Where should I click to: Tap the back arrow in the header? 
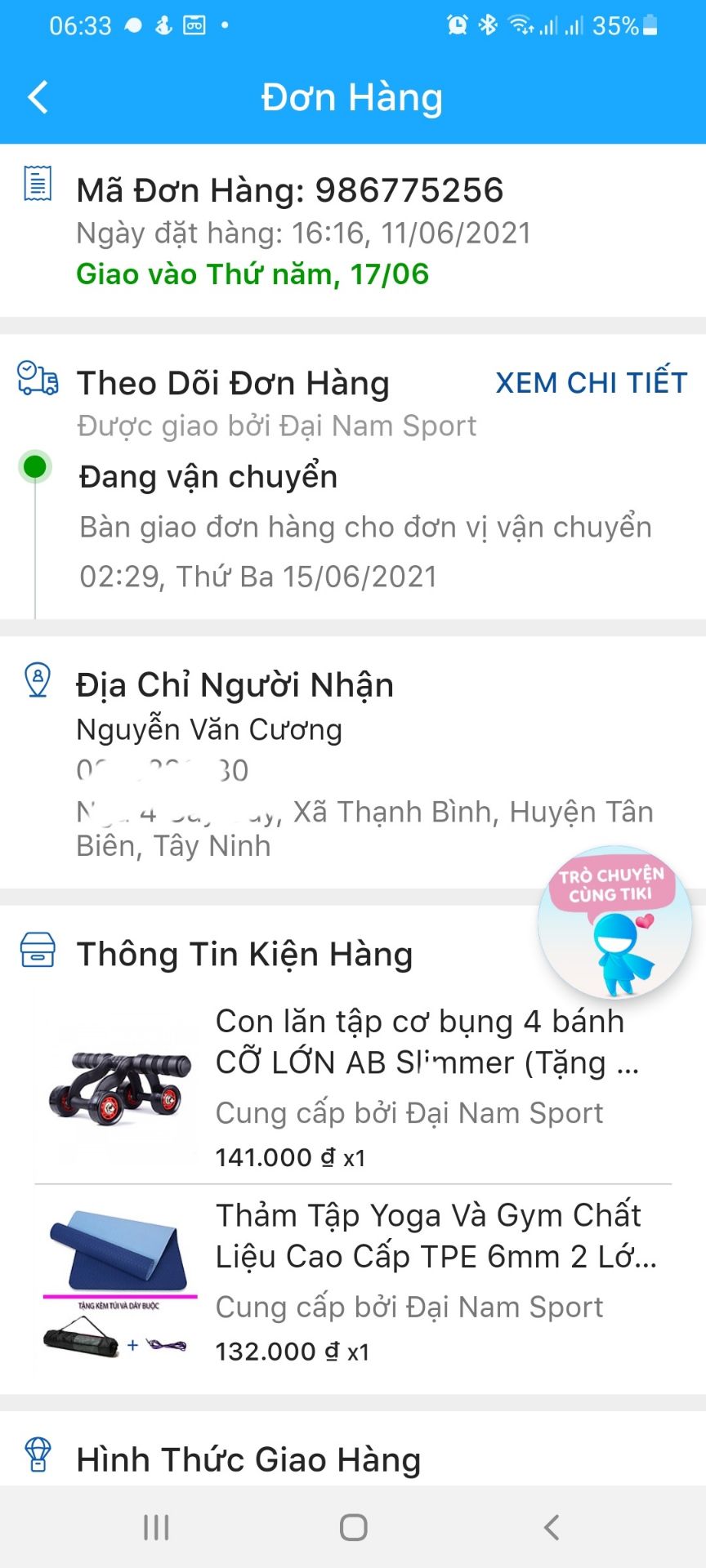[35, 96]
